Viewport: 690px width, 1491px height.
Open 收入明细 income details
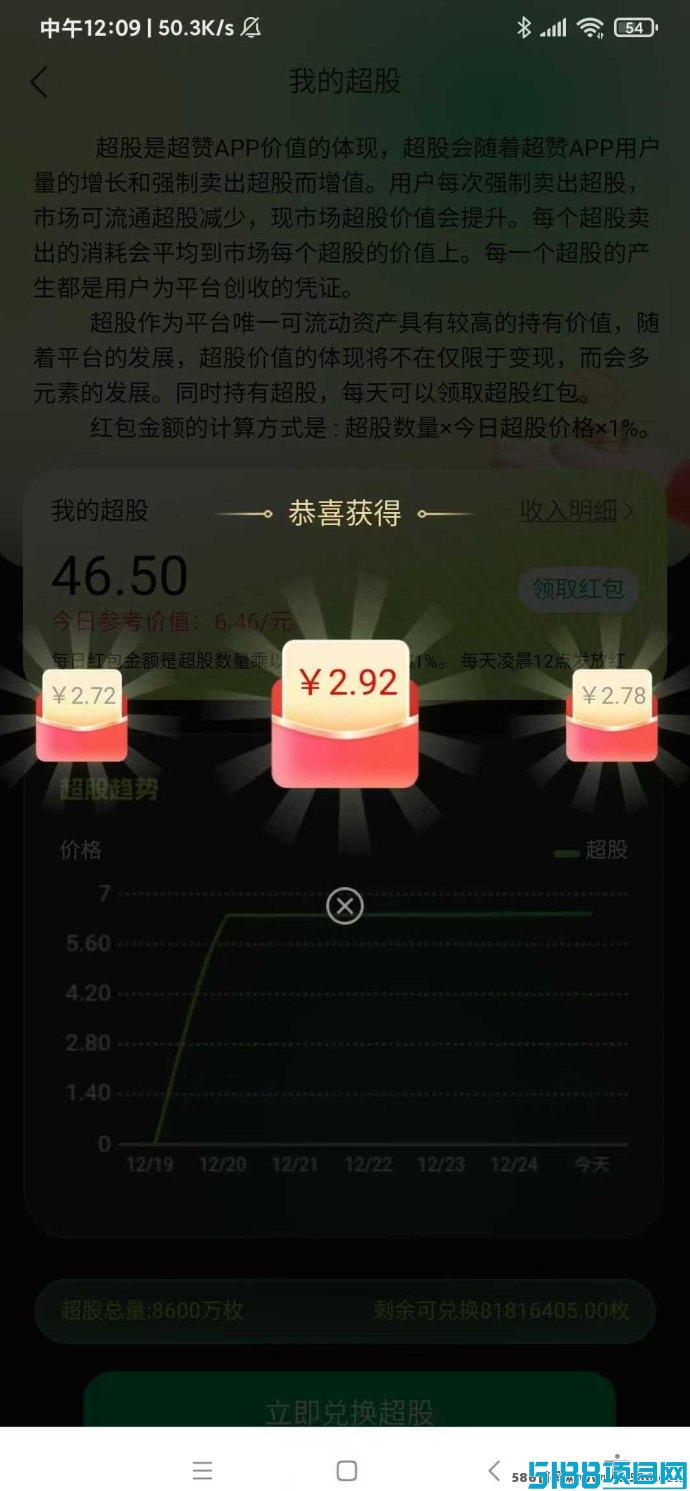pos(577,511)
